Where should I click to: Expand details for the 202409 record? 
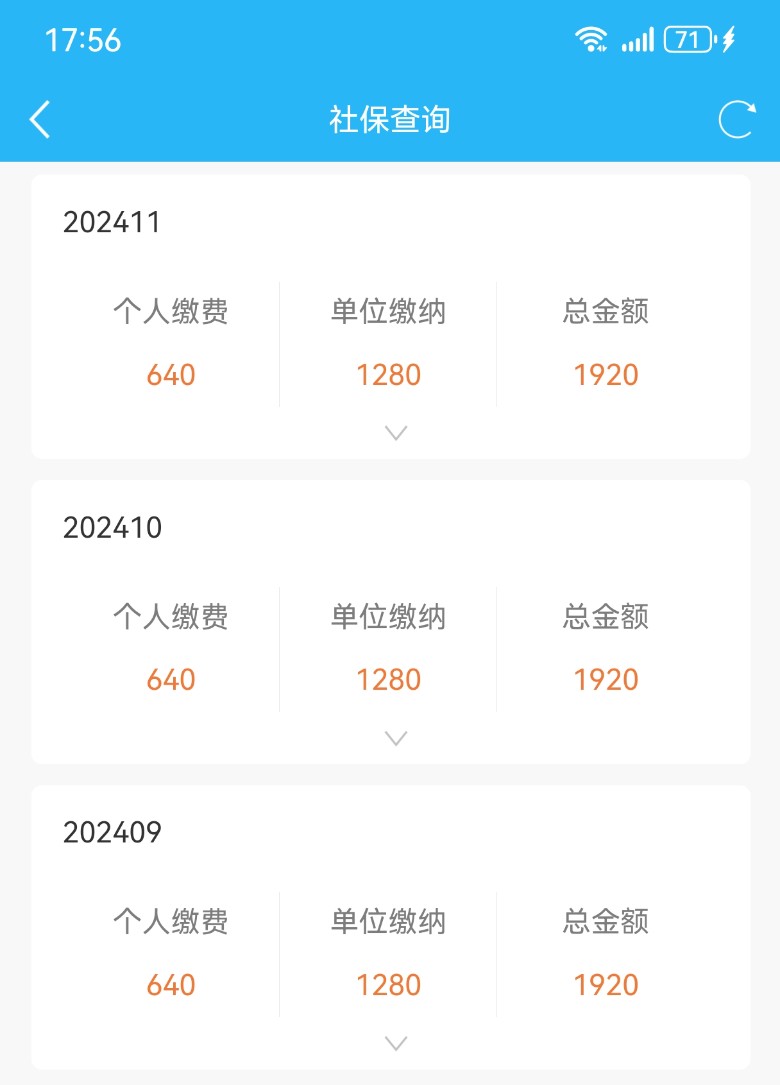396,1044
